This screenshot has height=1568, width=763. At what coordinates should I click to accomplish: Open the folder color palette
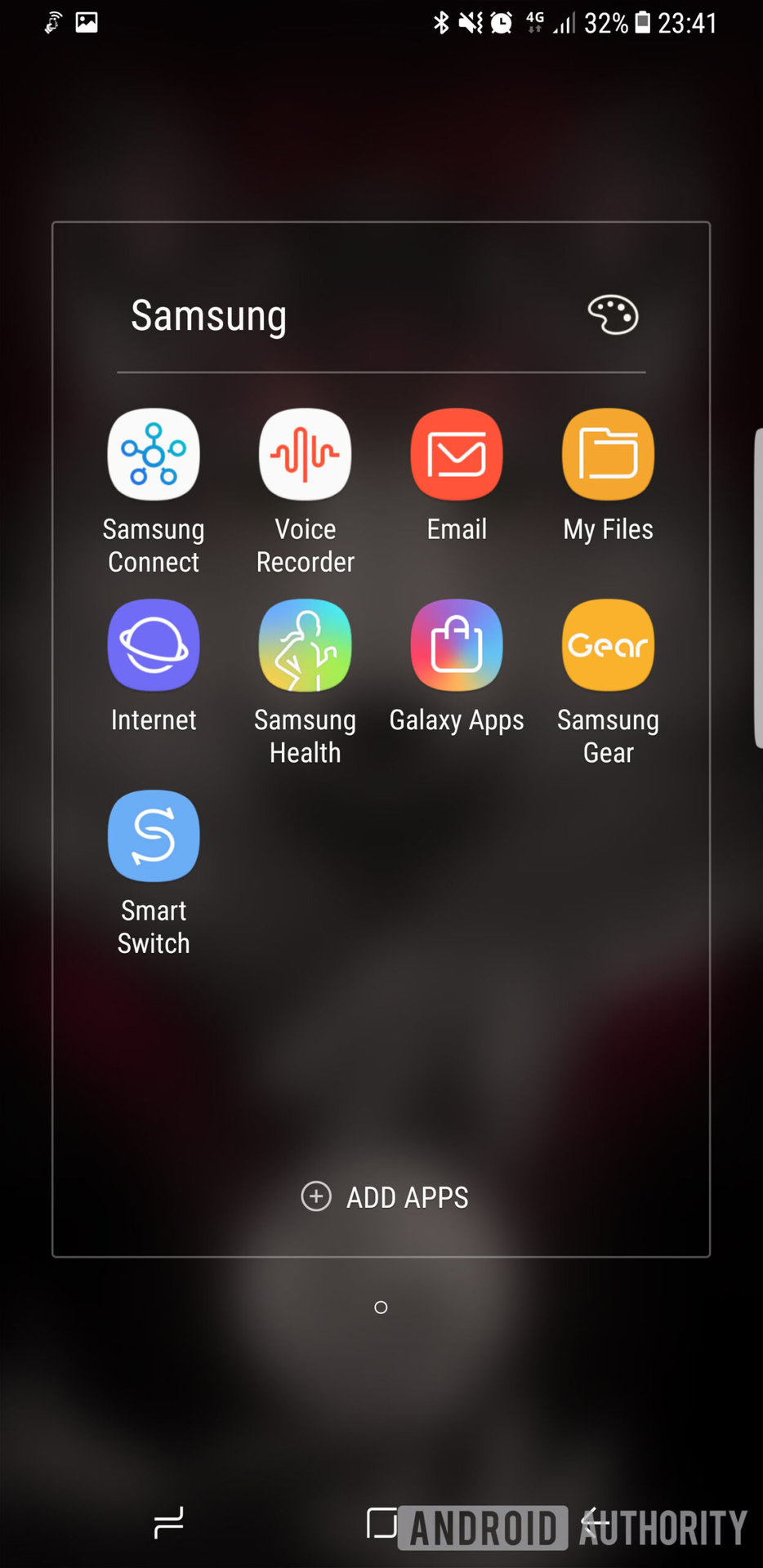coord(613,315)
